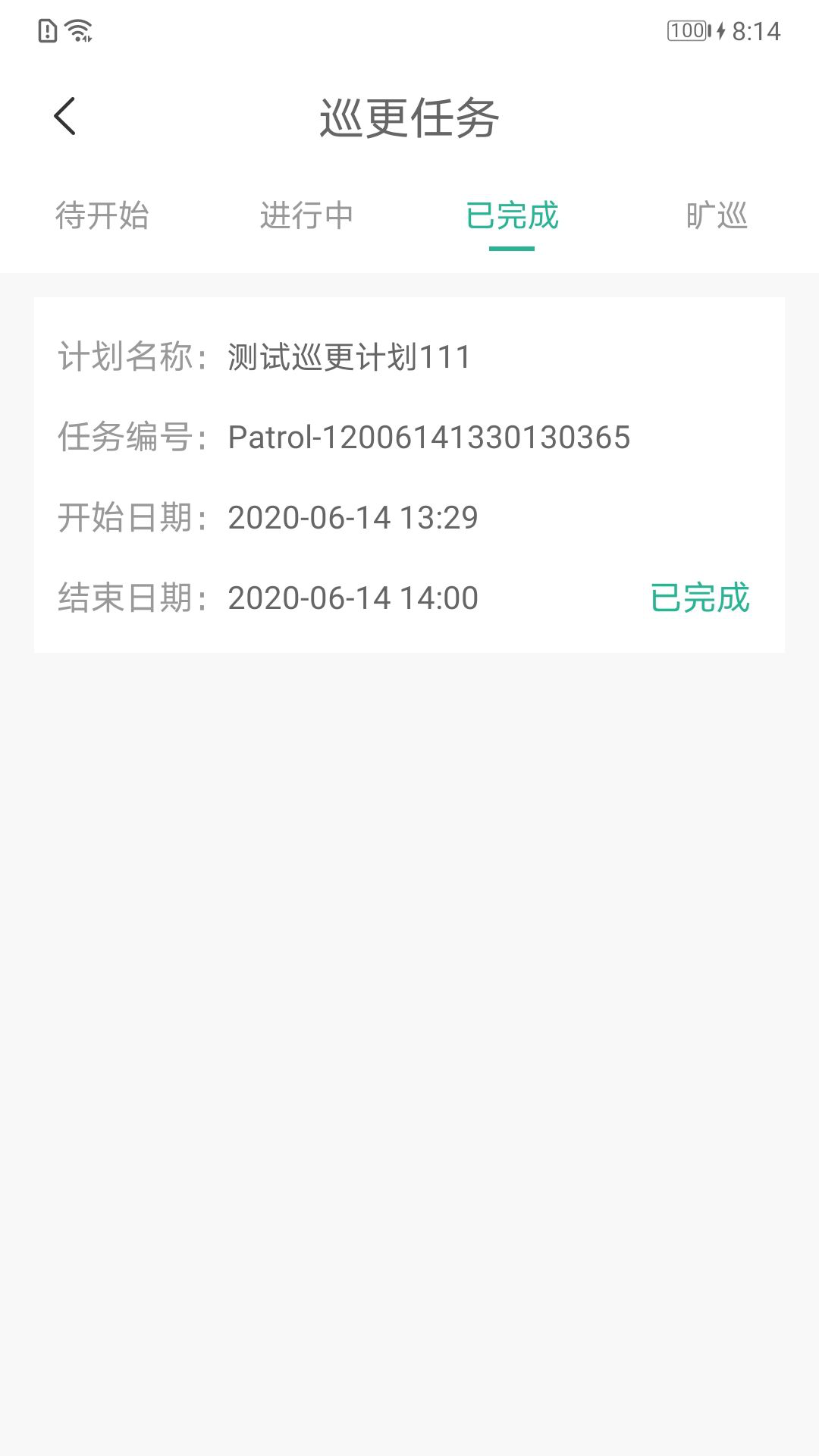Tap the 巡更任务 page title
Viewport: 819px width, 1456px height.
pyautogui.click(x=409, y=115)
